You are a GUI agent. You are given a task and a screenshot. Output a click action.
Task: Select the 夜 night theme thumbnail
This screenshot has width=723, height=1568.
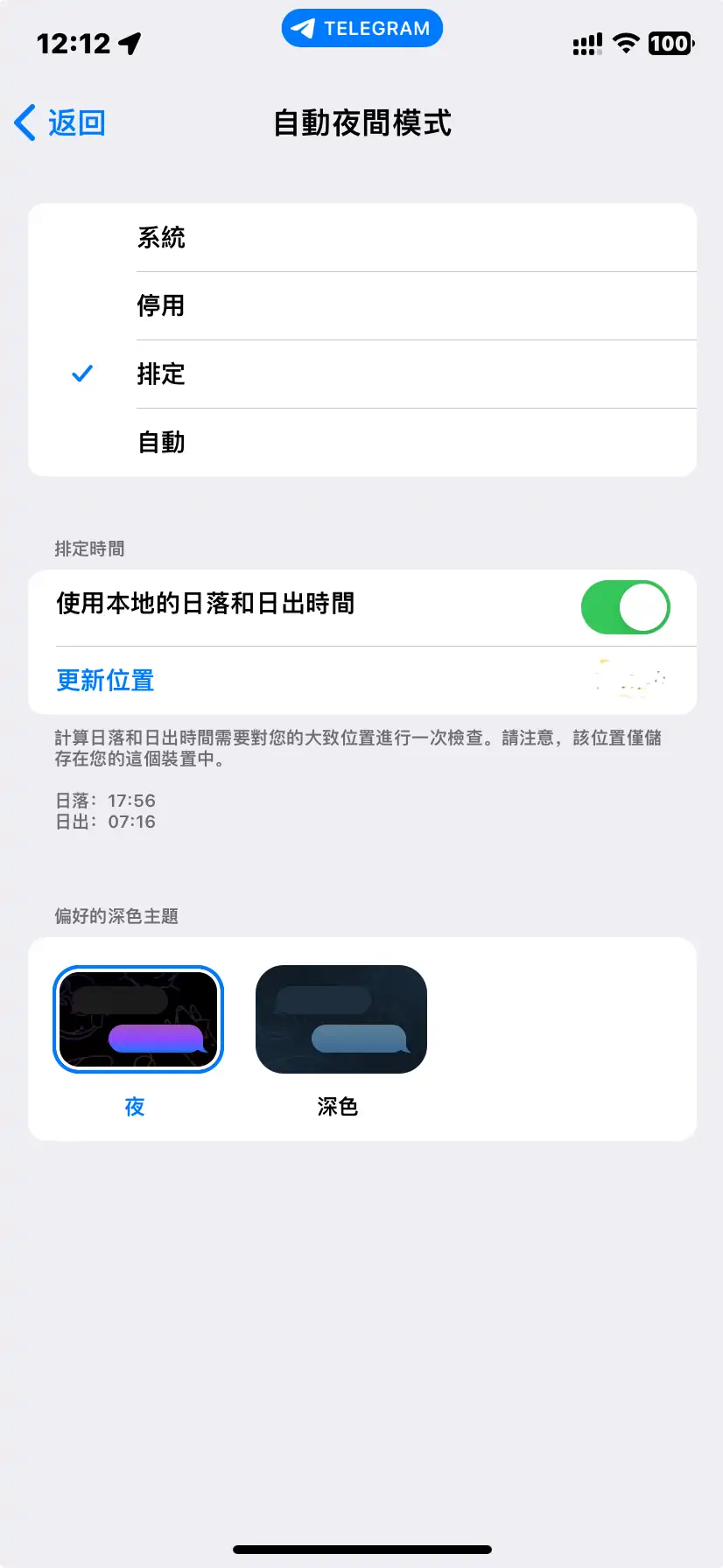click(x=137, y=1018)
